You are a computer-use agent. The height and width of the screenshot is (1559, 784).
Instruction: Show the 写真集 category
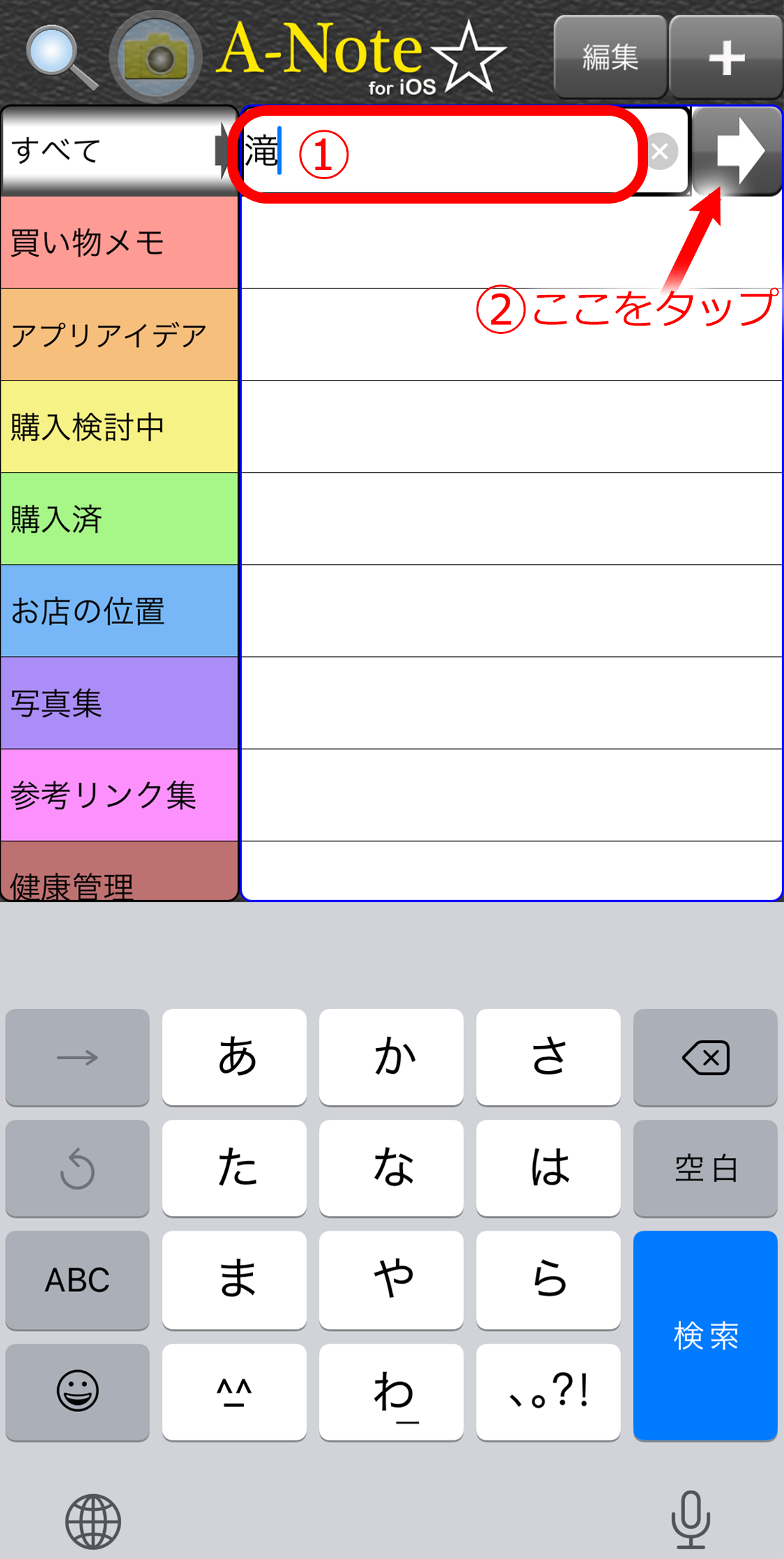pos(119,703)
